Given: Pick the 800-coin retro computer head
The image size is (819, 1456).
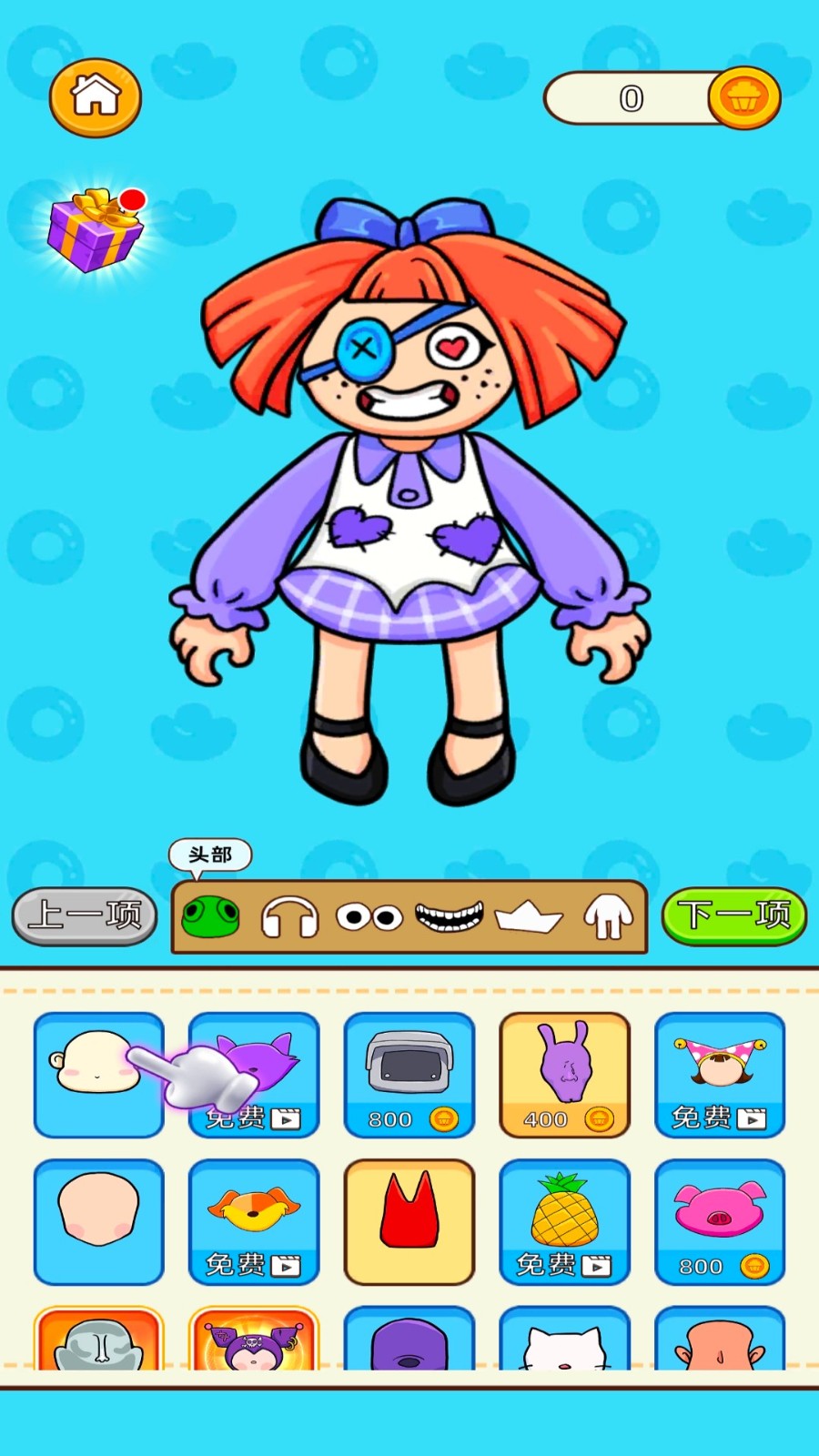Looking at the screenshot, I should 409,1075.
